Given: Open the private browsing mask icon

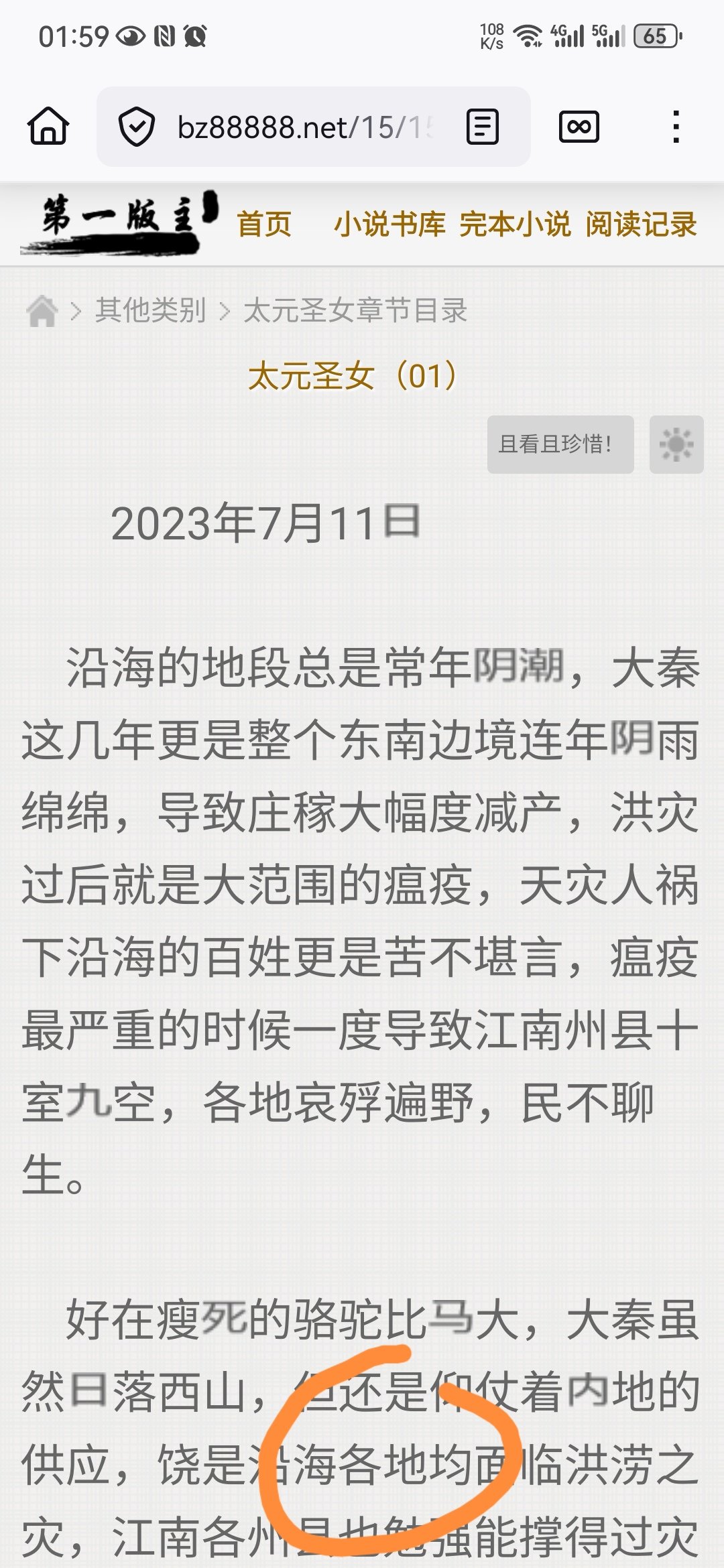Looking at the screenshot, I should pos(579,127).
